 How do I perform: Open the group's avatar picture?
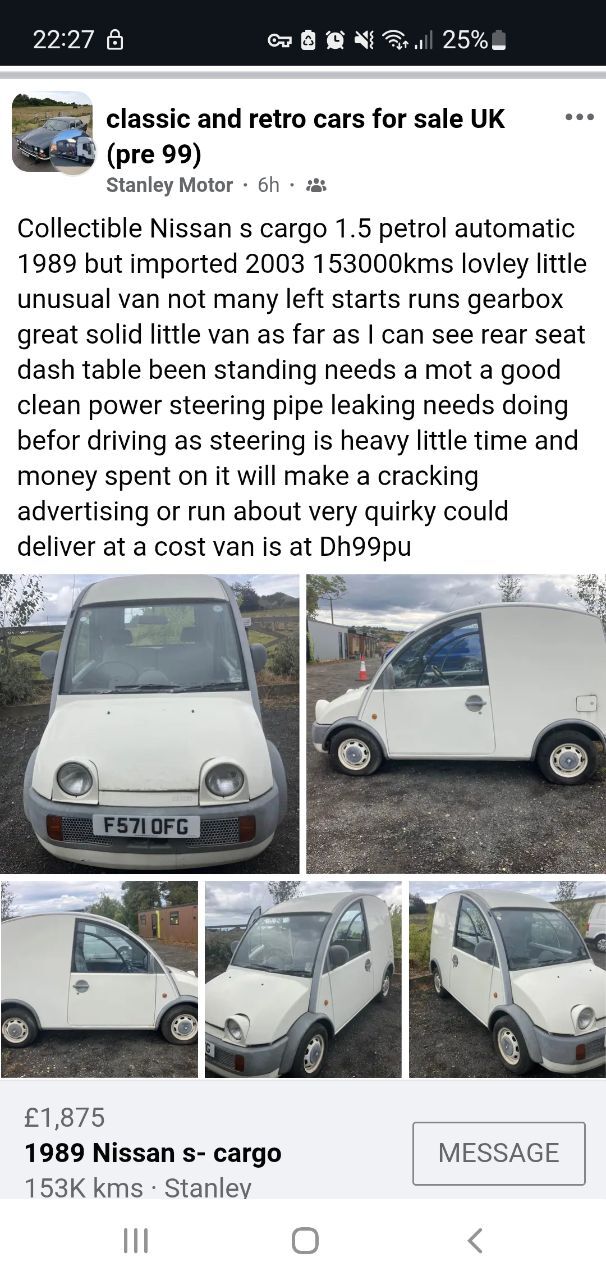[53, 133]
